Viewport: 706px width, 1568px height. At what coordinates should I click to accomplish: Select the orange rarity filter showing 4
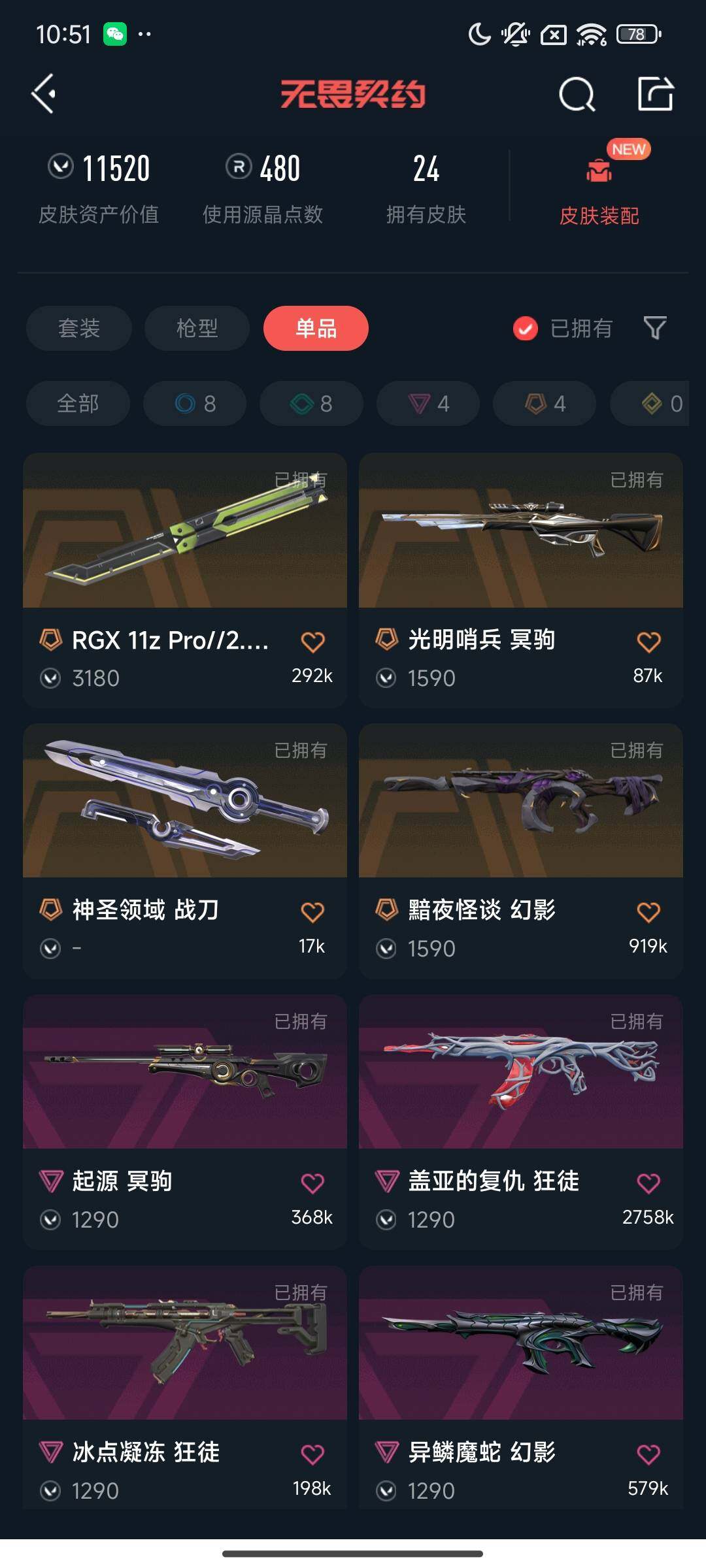click(x=543, y=403)
